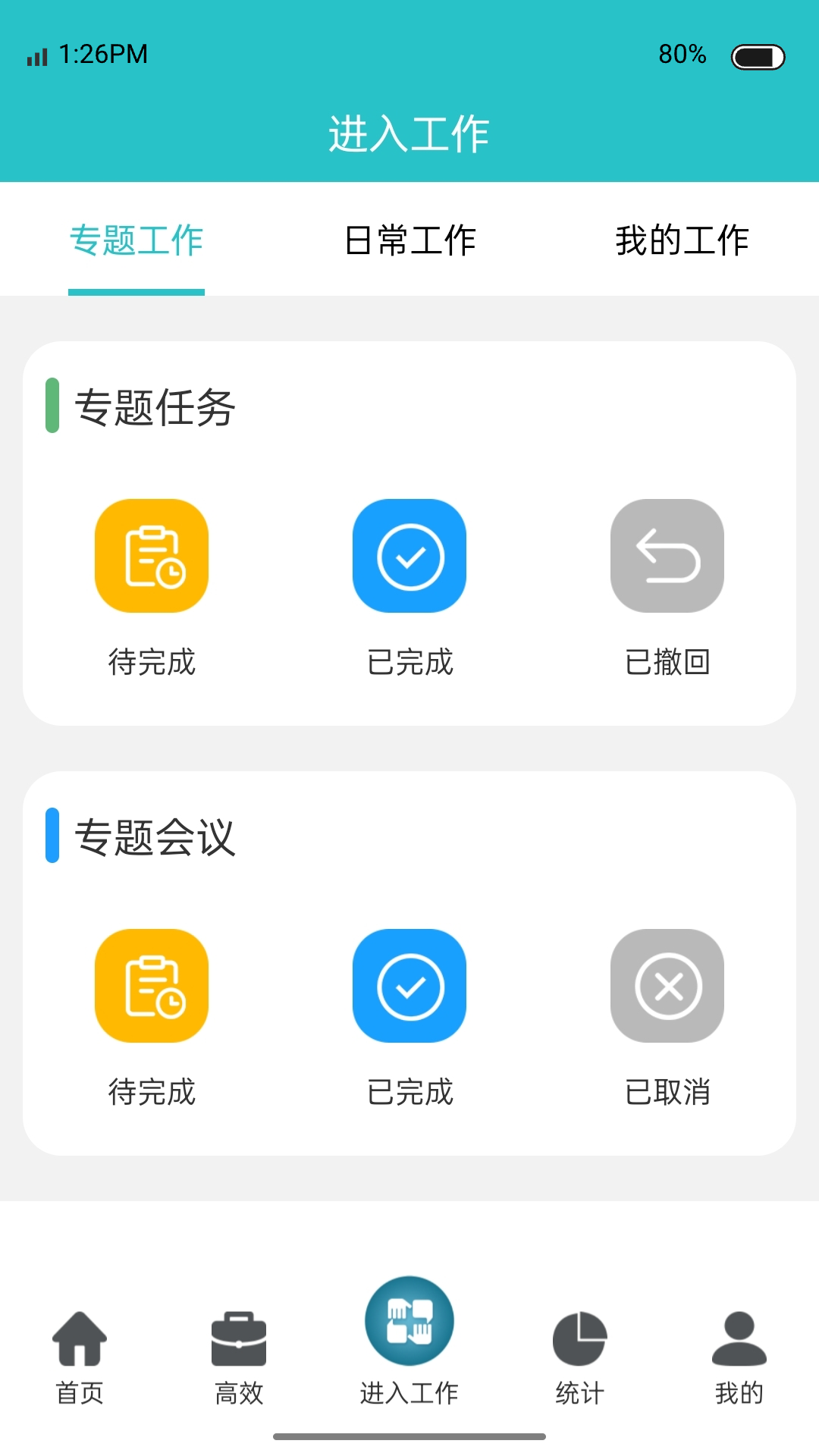Image resolution: width=819 pixels, height=1456 pixels.
Task: Open 待完成 under 专题任务
Action: tap(152, 556)
